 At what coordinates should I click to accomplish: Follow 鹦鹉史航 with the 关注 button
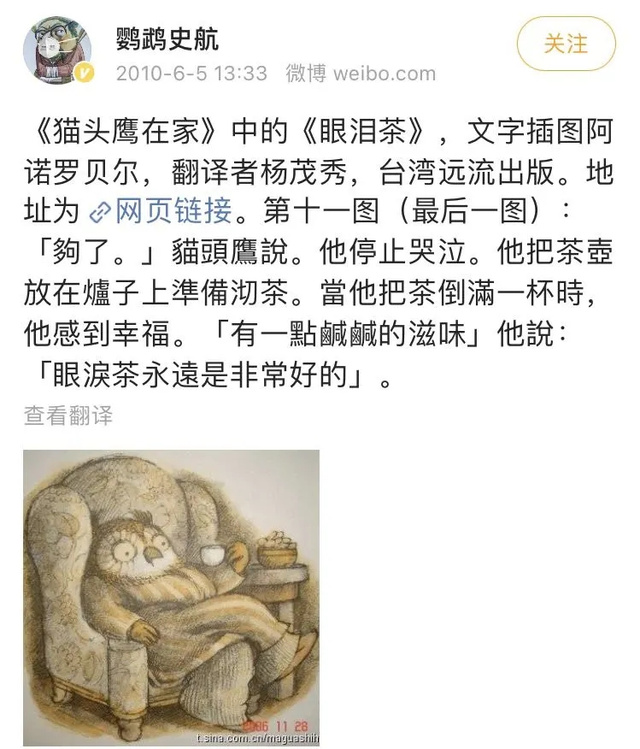(566, 44)
